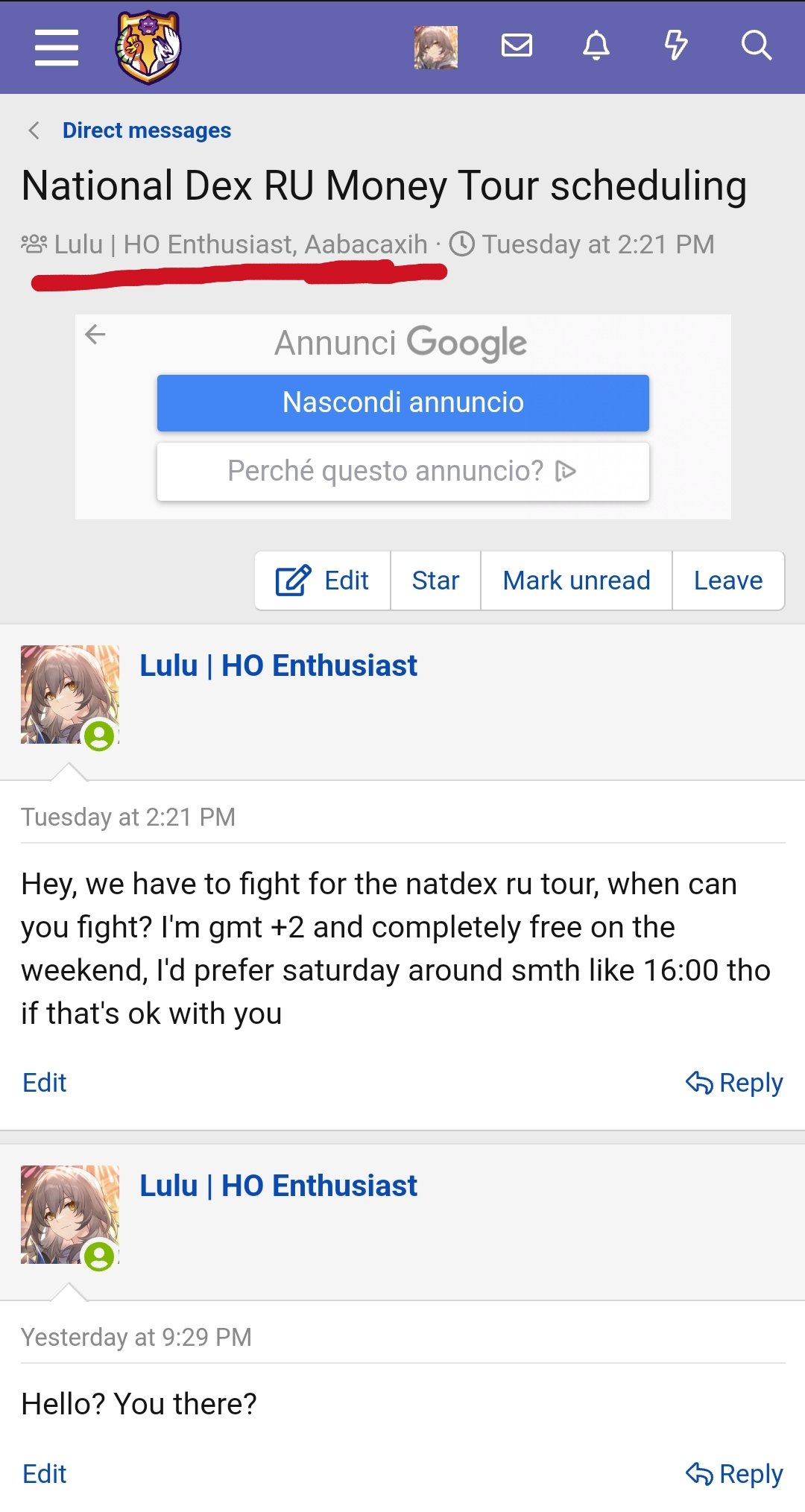Edit the conversation title
Image resolution: width=805 pixels, height=1512 pixels.
[323, 581]
